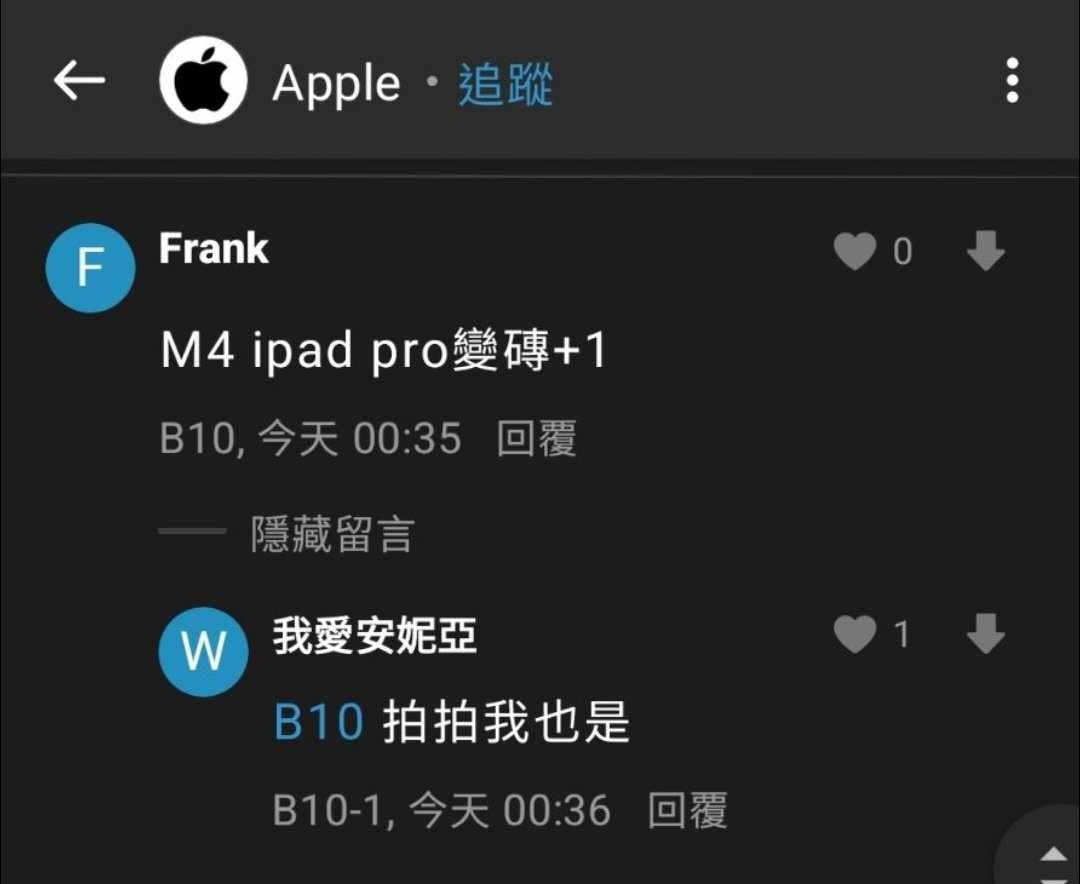Collapse replies with 隱藏留言
The width and height of the screenshot is (1080, 884).
coord(332,535)
